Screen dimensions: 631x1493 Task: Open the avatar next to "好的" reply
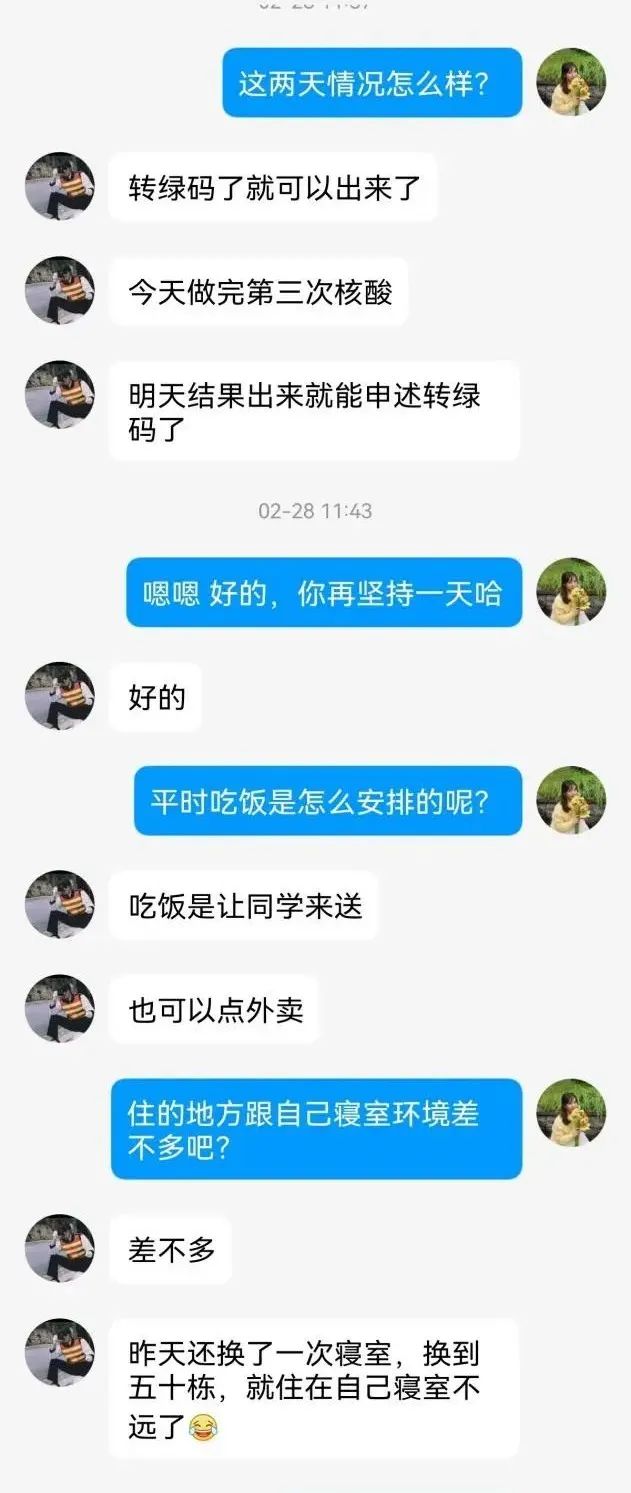pos(60,696)
